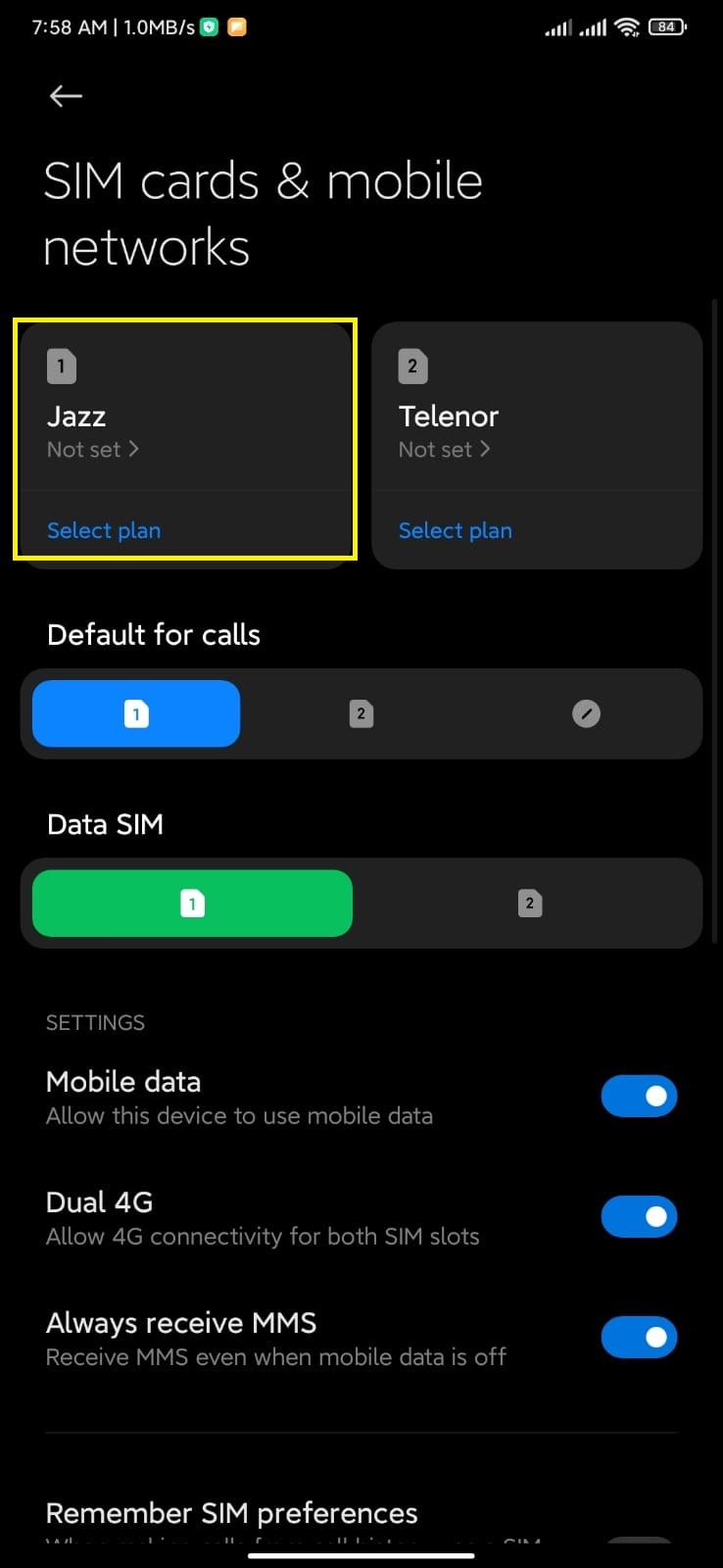723x1568 pixels.
Task: Tap Select plan under Jazz
Action: coord(104,530)
